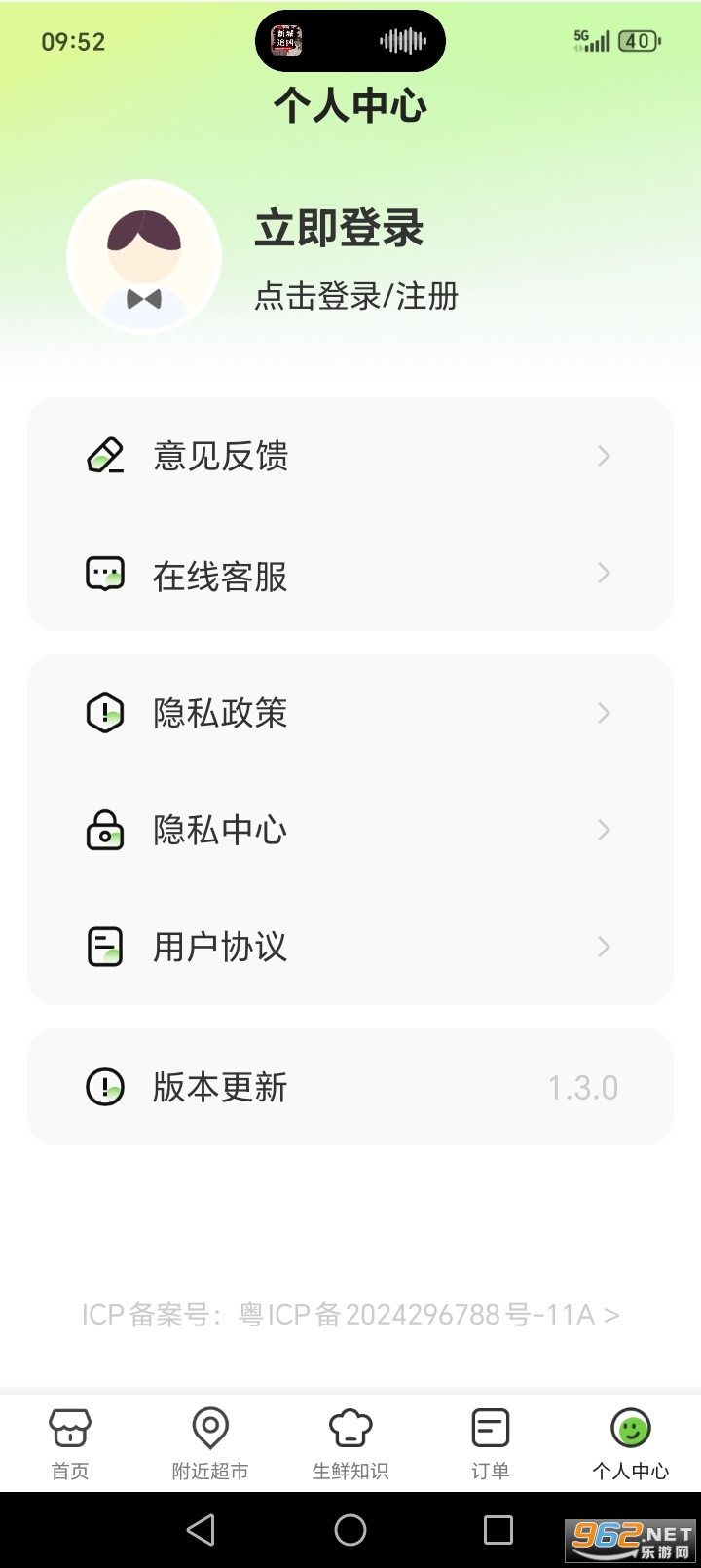The height and width of the screenshot is (1568, 701).
Task: Tap the 附近超市 location pin icon
Action: (x=209, y=1426)
